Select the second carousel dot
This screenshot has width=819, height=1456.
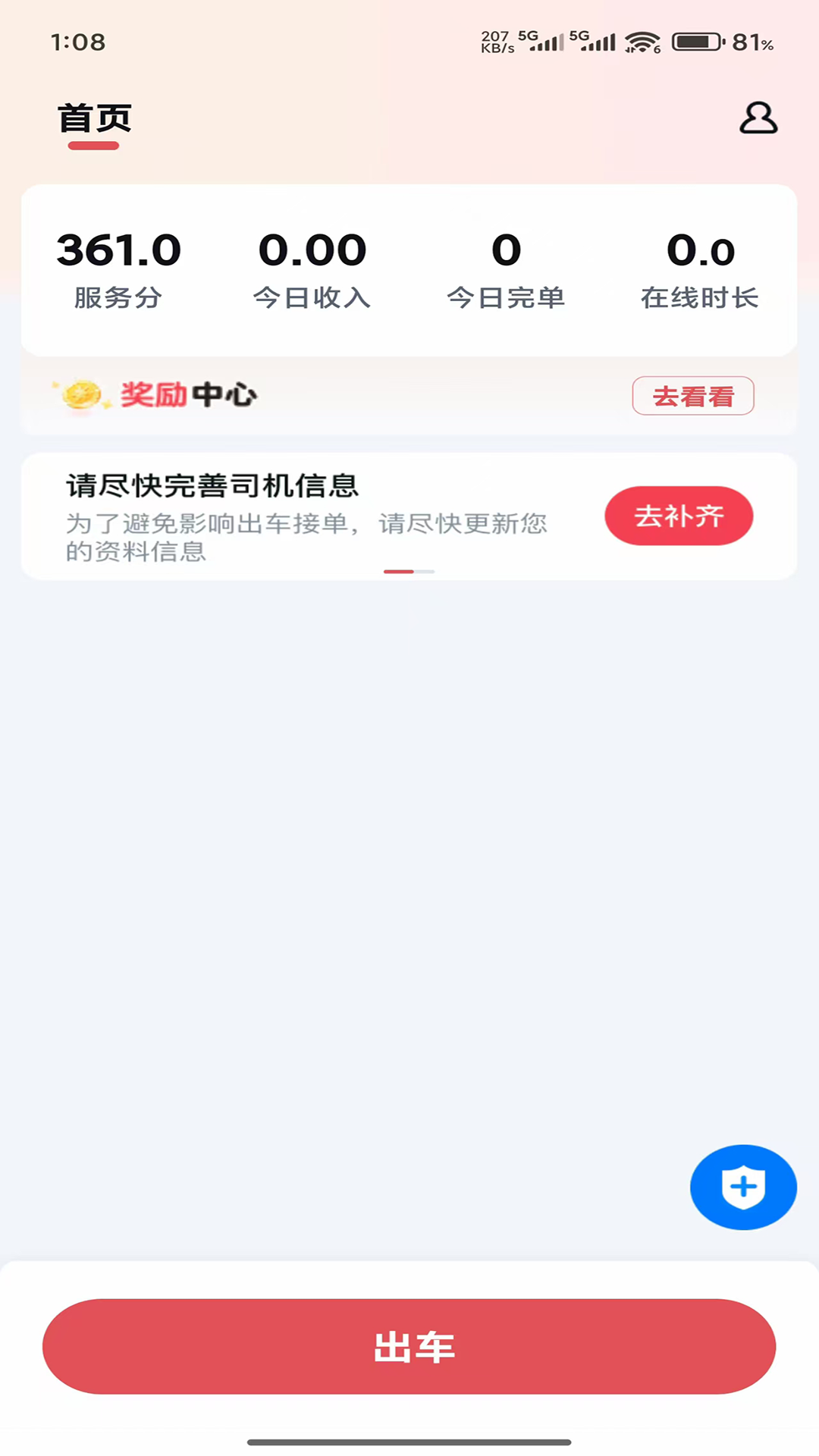pyautogui.click(x=425, y=572)
